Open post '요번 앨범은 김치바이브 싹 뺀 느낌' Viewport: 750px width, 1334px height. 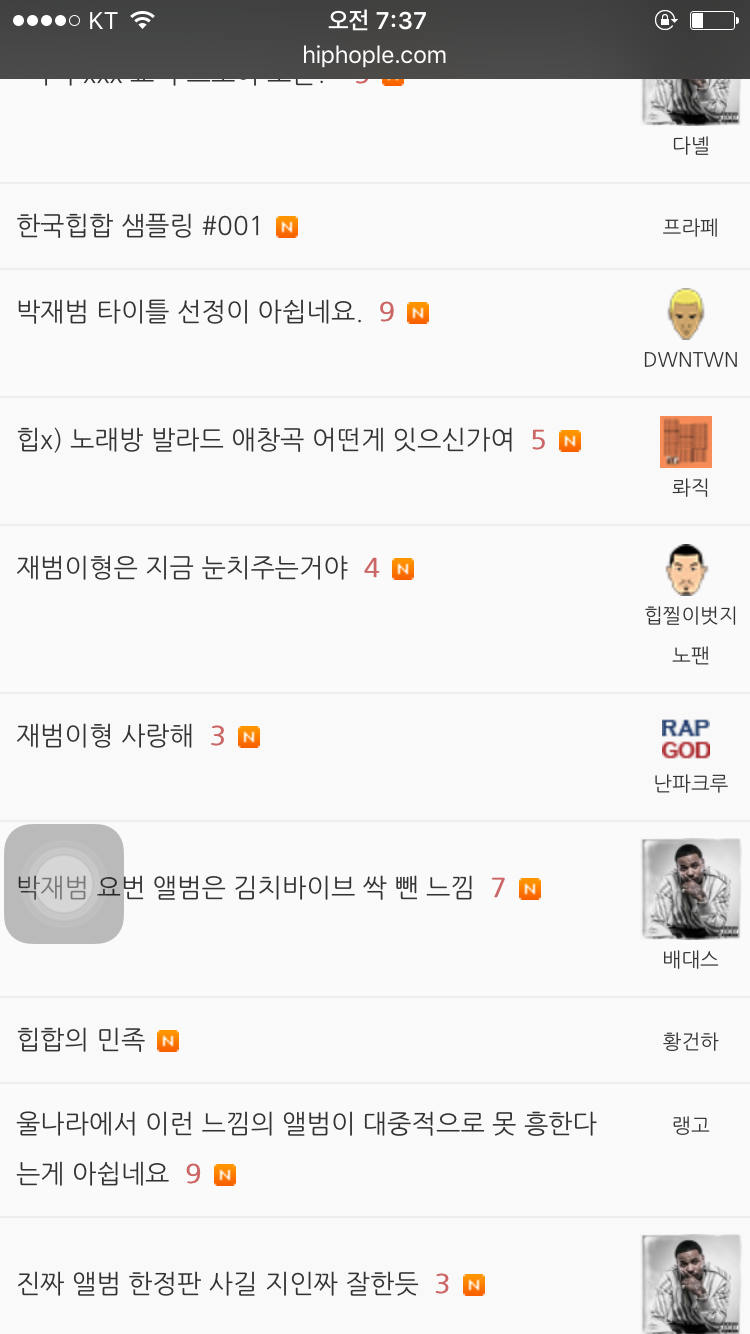pyautogui.click(x=285, y=887)
